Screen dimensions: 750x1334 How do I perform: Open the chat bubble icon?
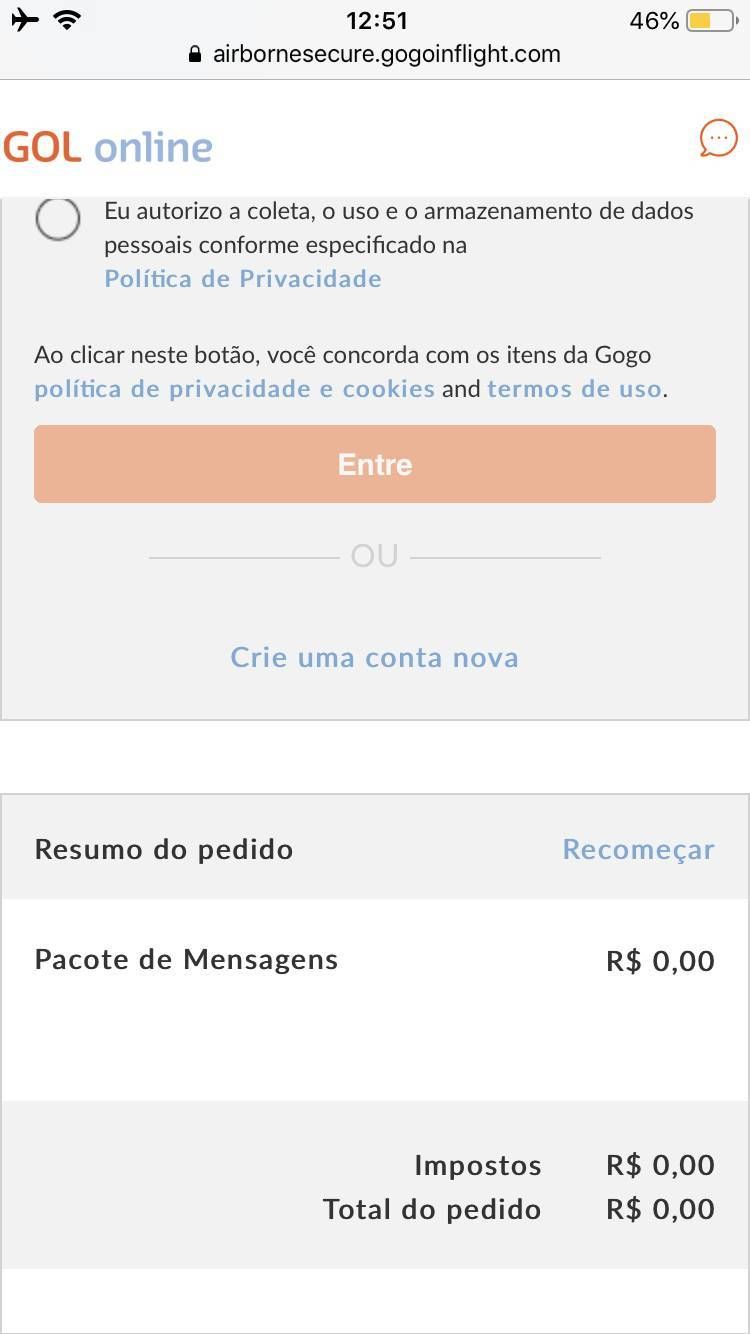(718, 139)
